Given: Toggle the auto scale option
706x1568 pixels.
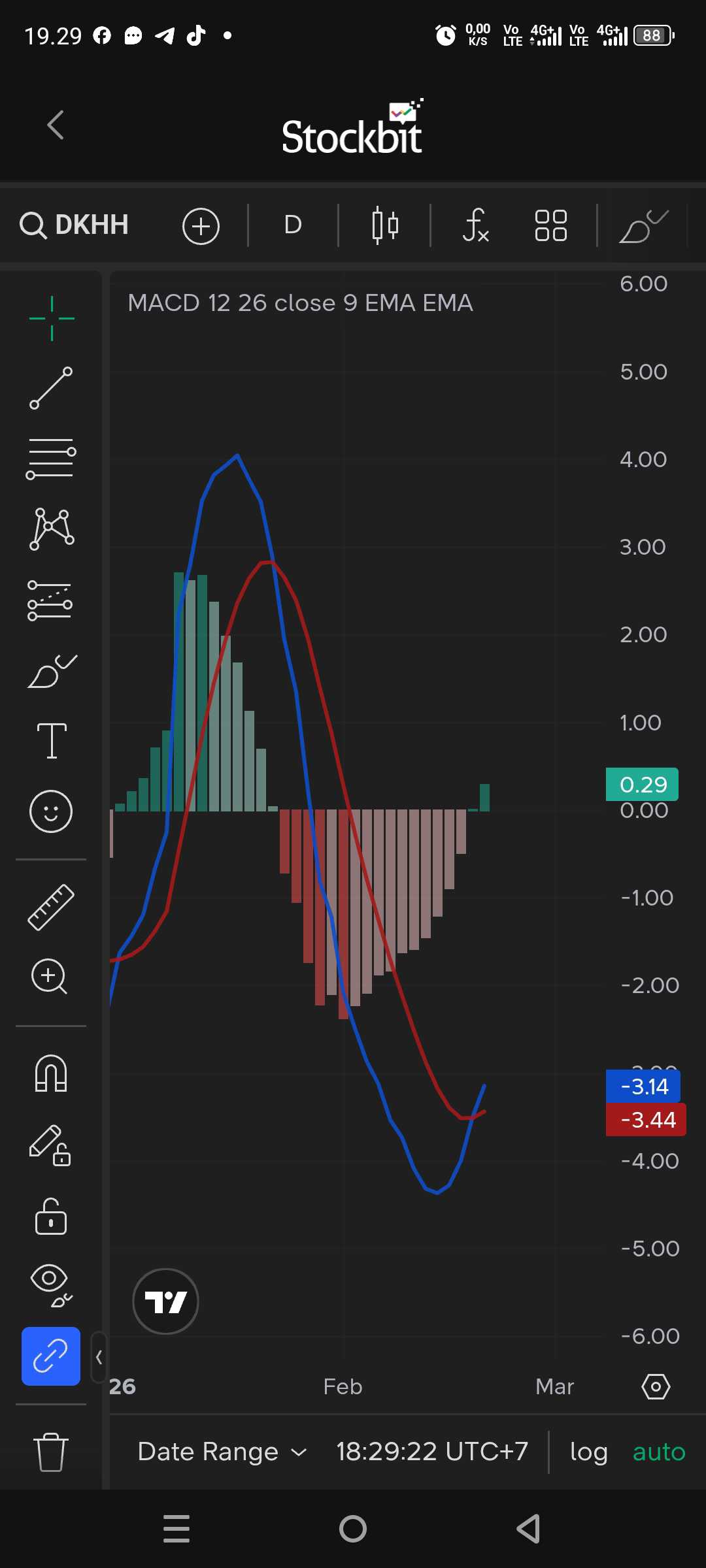Looking at the screenshot, I should (658, 1452).
